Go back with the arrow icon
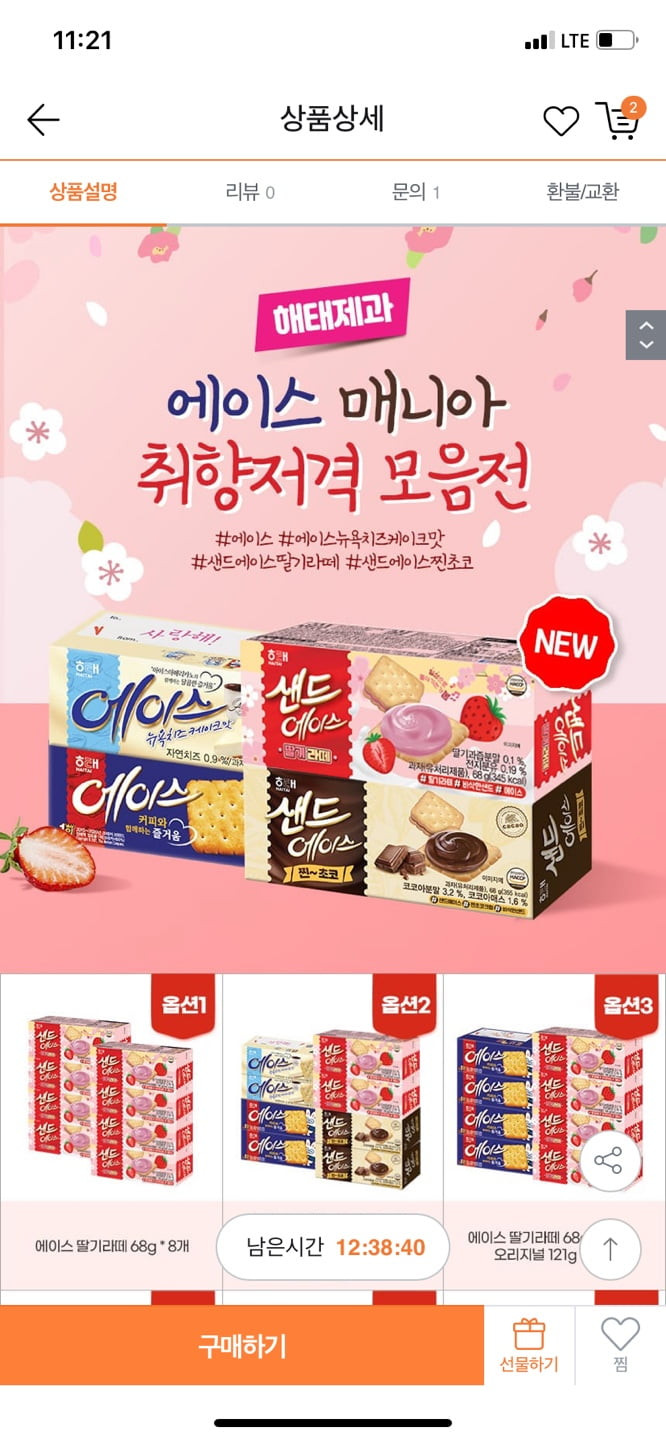Viewport: 666px width, 1440px height. coord(43,121)
